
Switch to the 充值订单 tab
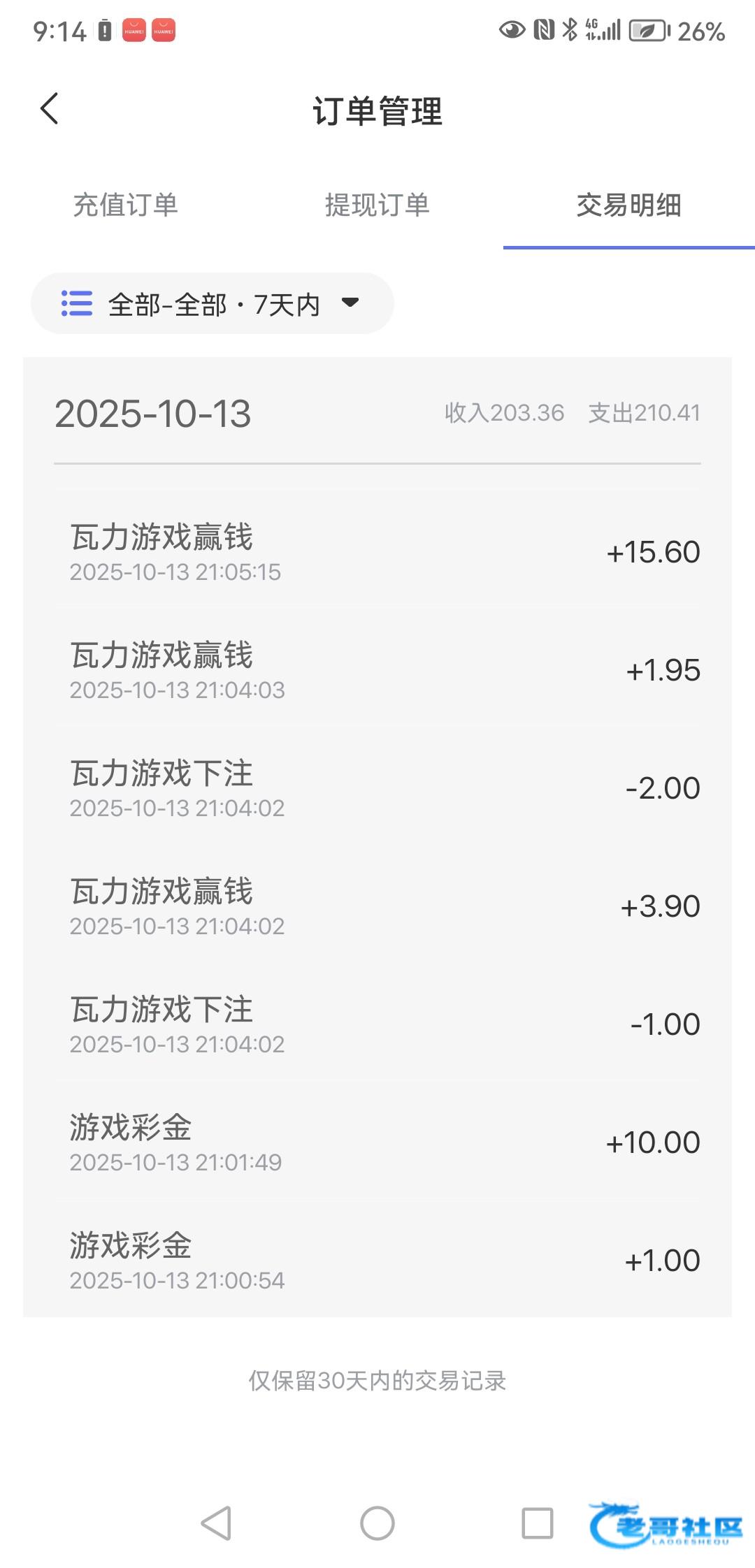pos(126,205)
